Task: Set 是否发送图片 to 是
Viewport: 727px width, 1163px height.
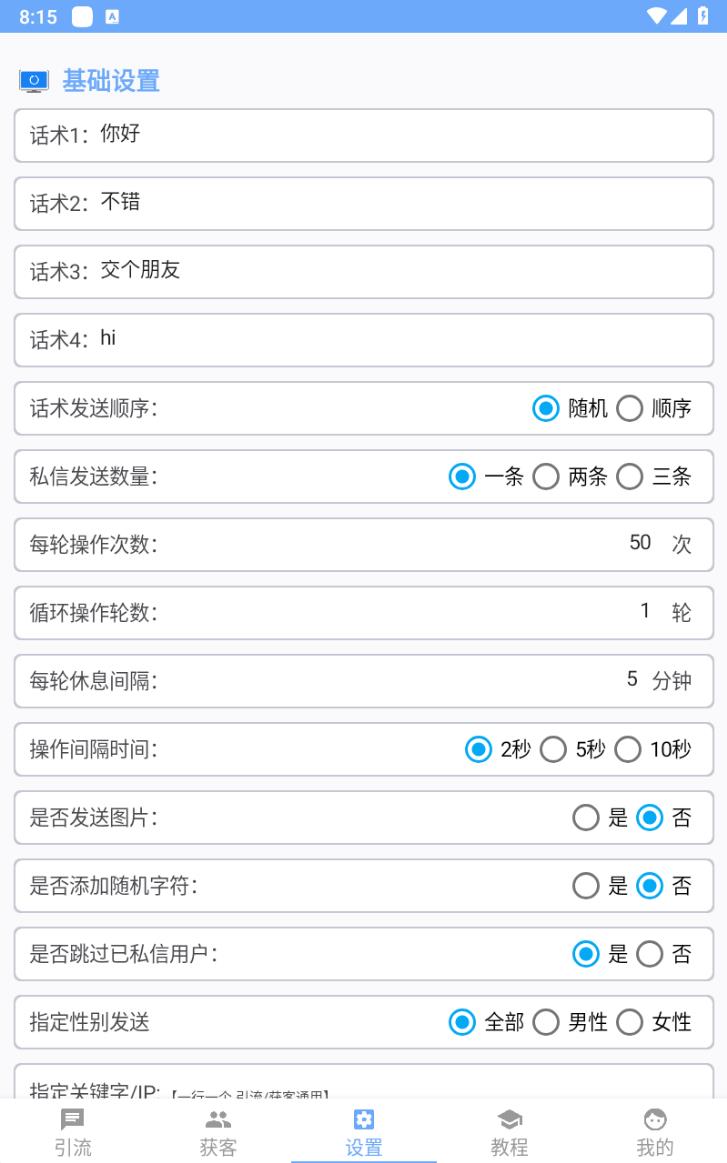Action: point(585,817)
